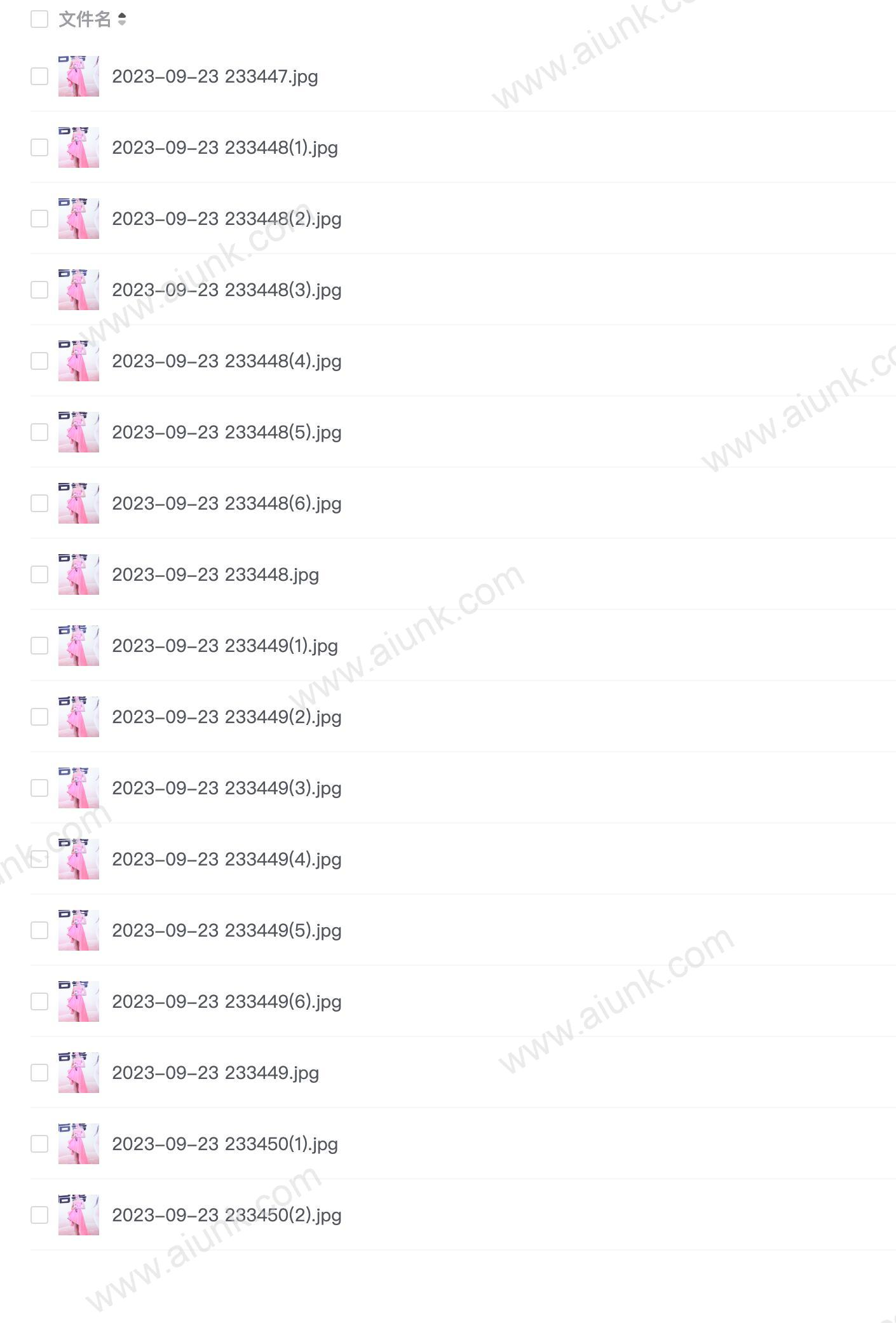Open the thumbnail of 233448(4).jpg
This screenshot has width=896, height=1323.
pos(79,361)
